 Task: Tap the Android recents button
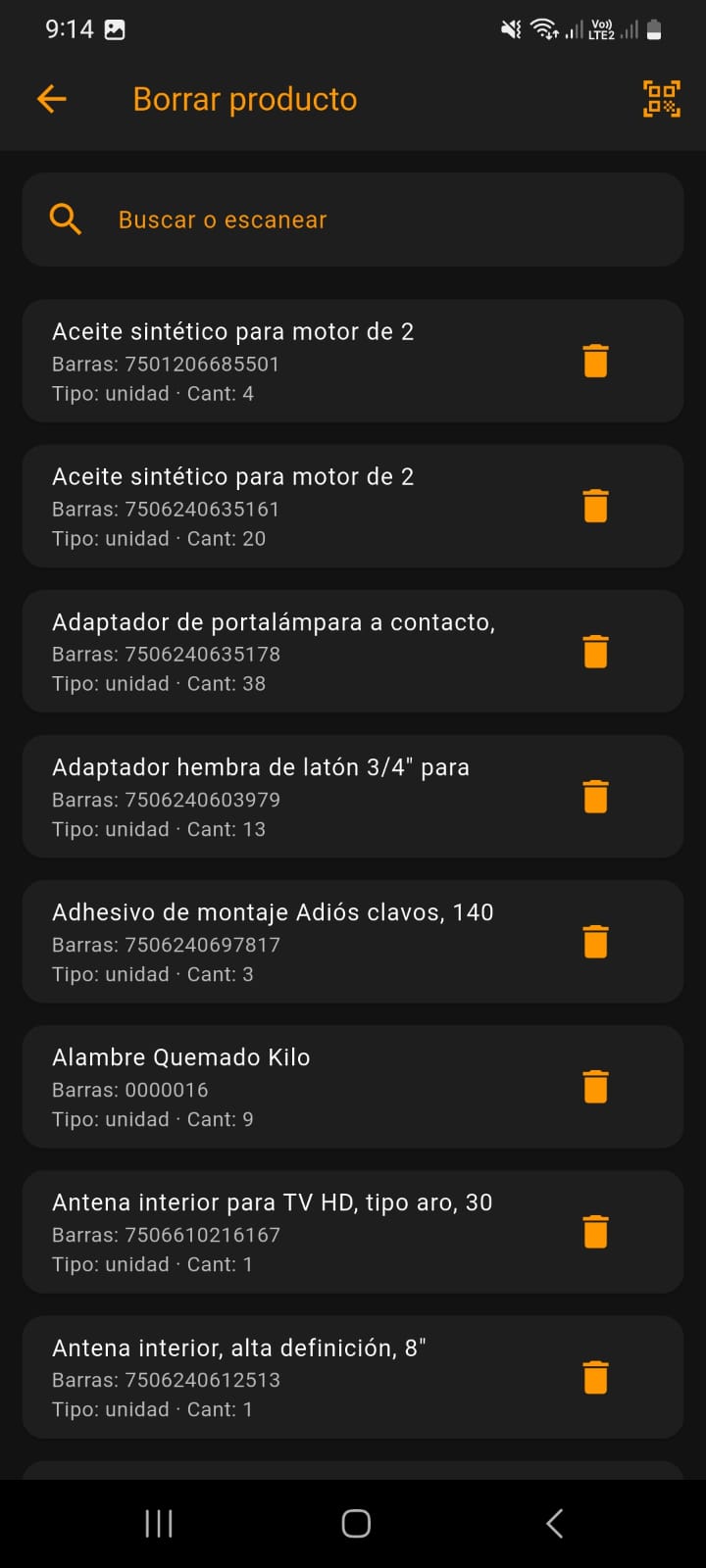[x=157, y=1523]
